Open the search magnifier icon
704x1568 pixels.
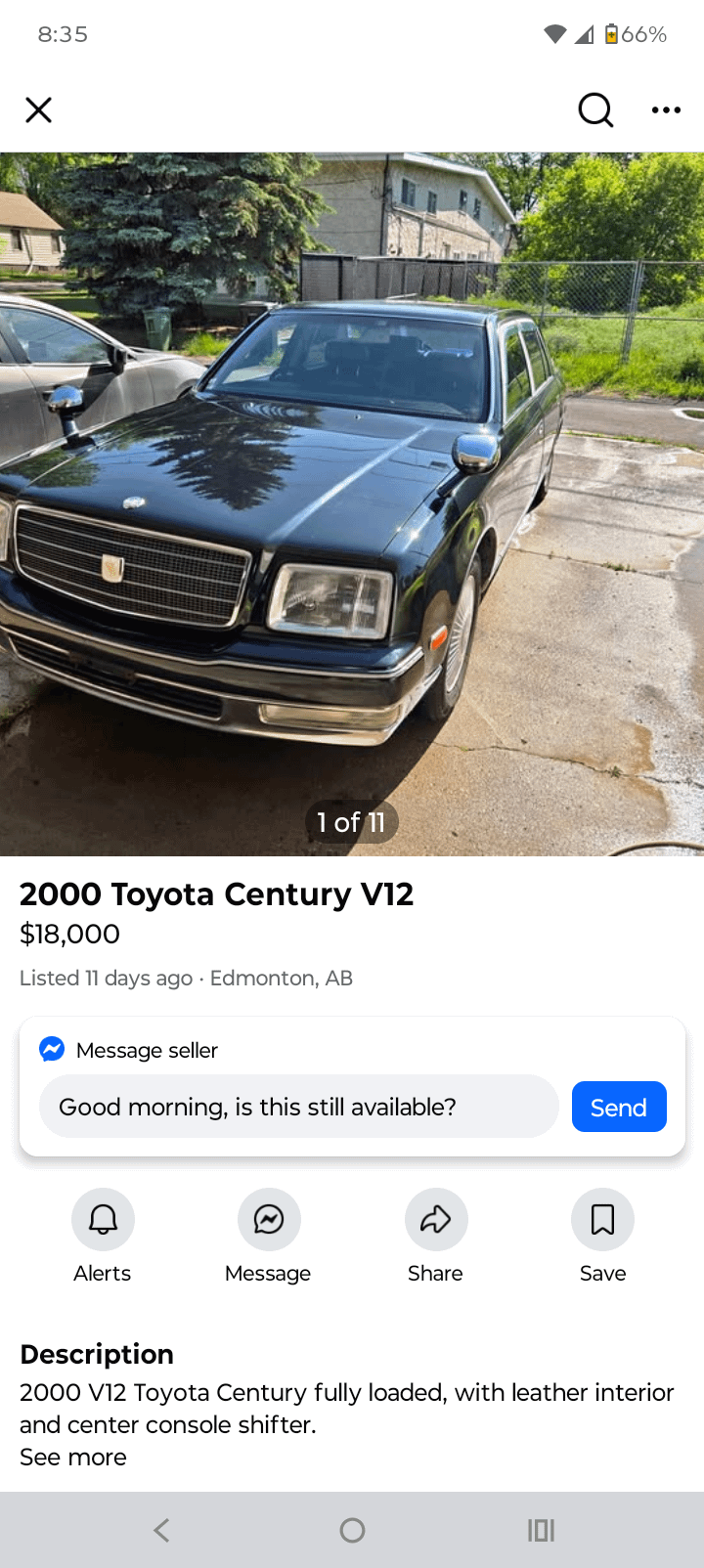(x=594, y=109)
